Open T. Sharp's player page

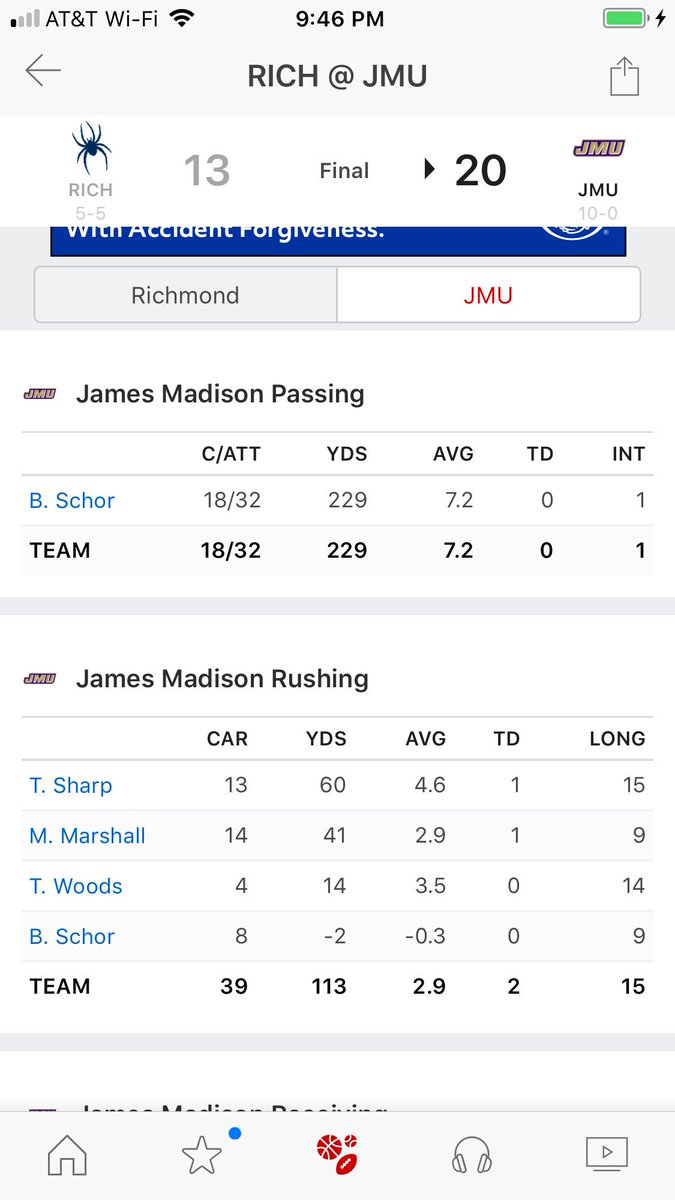pos(71,785)
